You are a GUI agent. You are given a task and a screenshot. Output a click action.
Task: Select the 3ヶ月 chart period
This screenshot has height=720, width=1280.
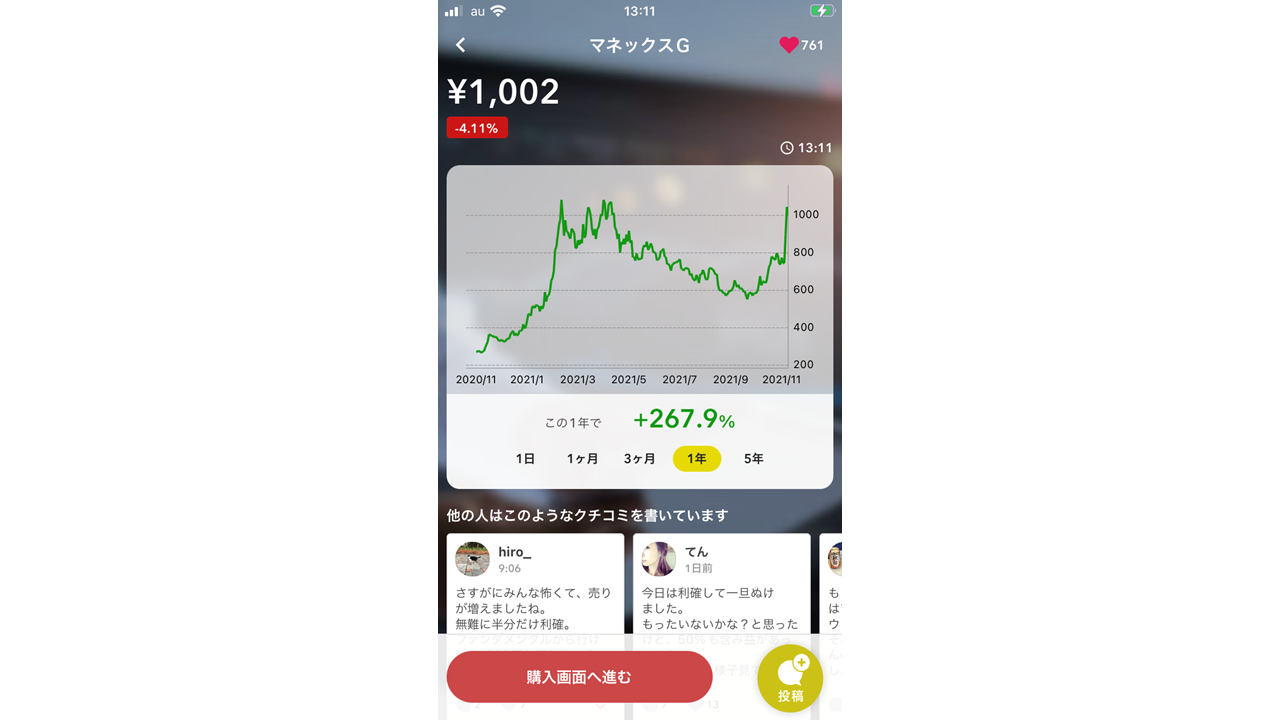[x=639, y=459]
